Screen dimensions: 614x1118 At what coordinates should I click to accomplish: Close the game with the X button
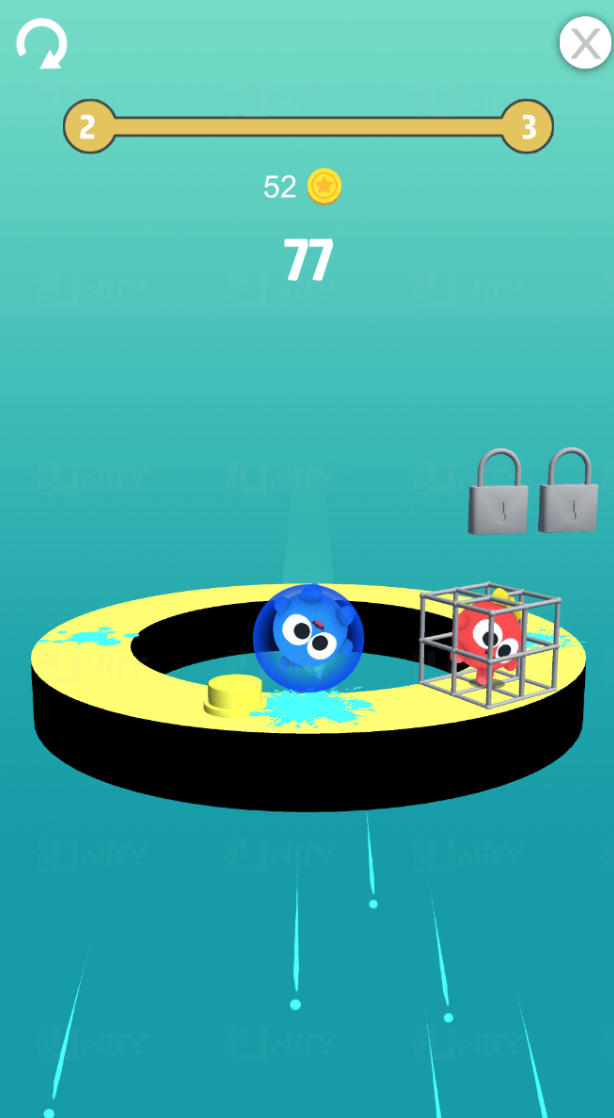pyautogui.click(x=585, y=43)
